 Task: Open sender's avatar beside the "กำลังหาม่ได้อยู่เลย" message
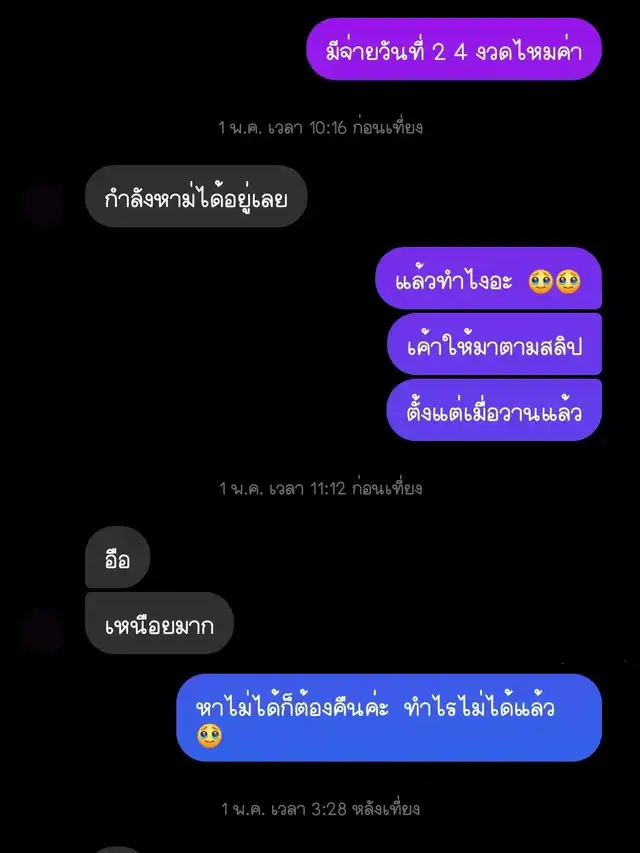[43, 205]
